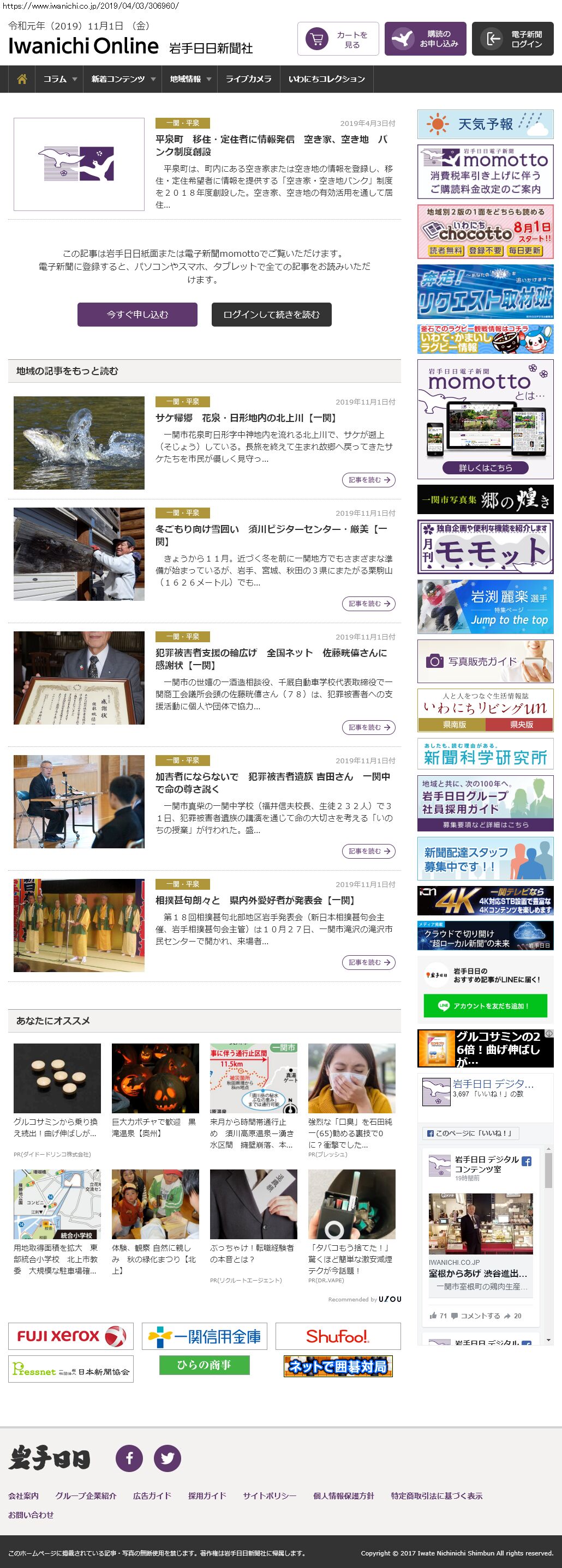Viewport: 562px width, 1568px height.
Task: Open the 冬ごもり向け雪囲い article photo
Action: (x=79, y=554)
